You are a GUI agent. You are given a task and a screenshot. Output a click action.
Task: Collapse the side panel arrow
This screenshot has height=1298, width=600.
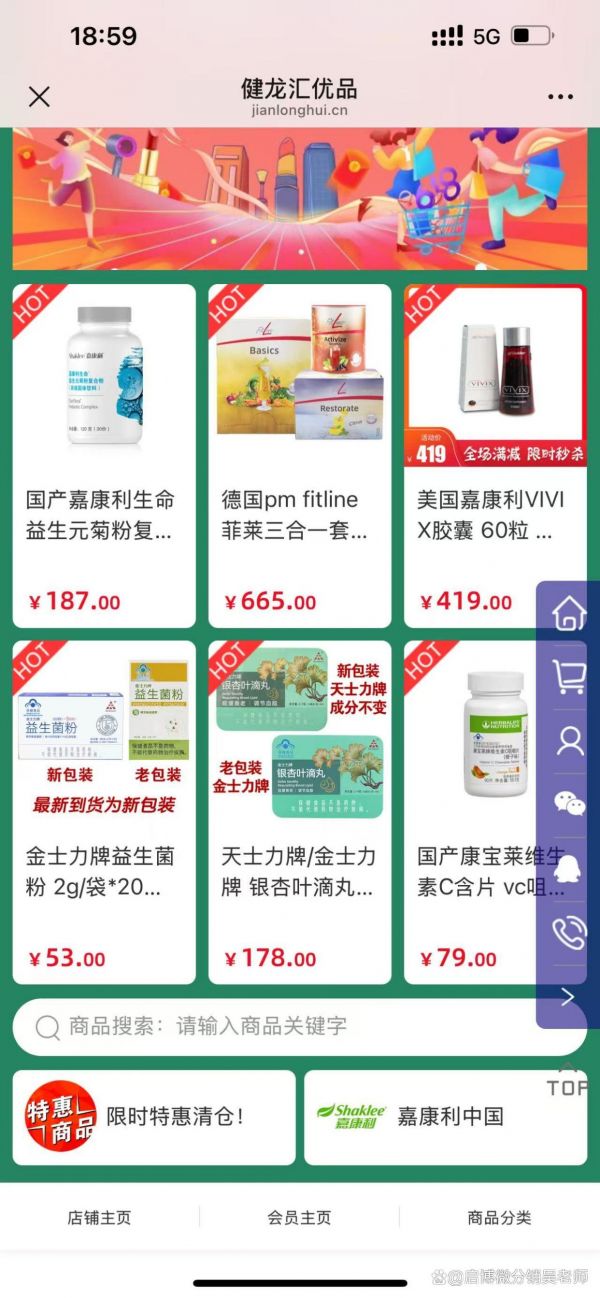567,996
